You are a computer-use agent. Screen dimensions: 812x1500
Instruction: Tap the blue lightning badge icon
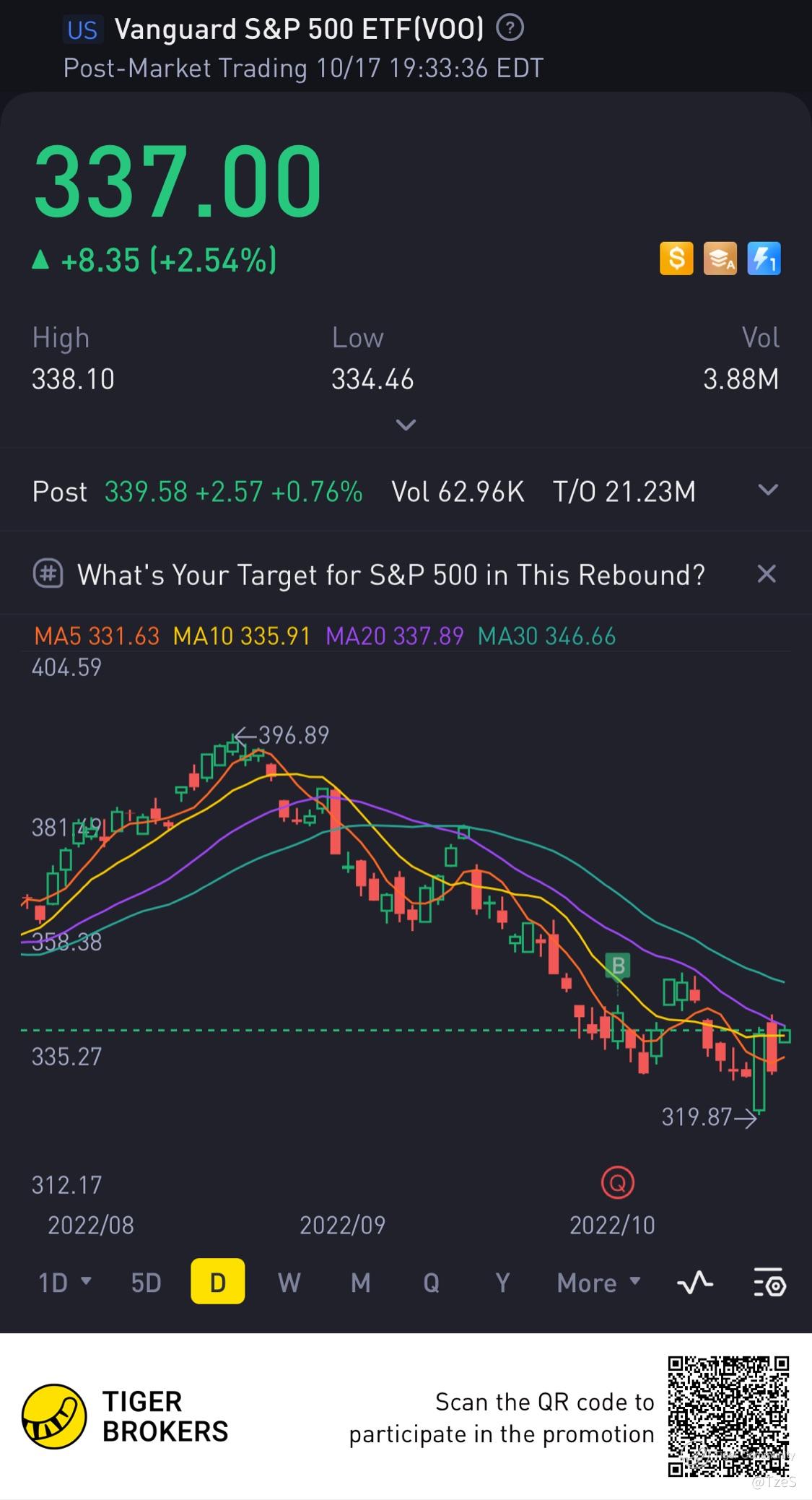tap(764, 258)
